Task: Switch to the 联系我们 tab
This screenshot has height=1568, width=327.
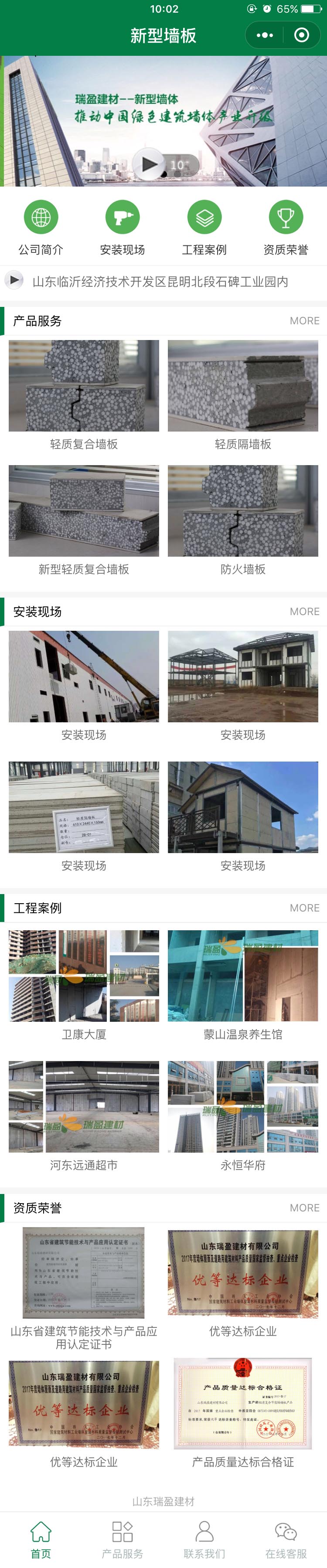Action: (204, 1539)
